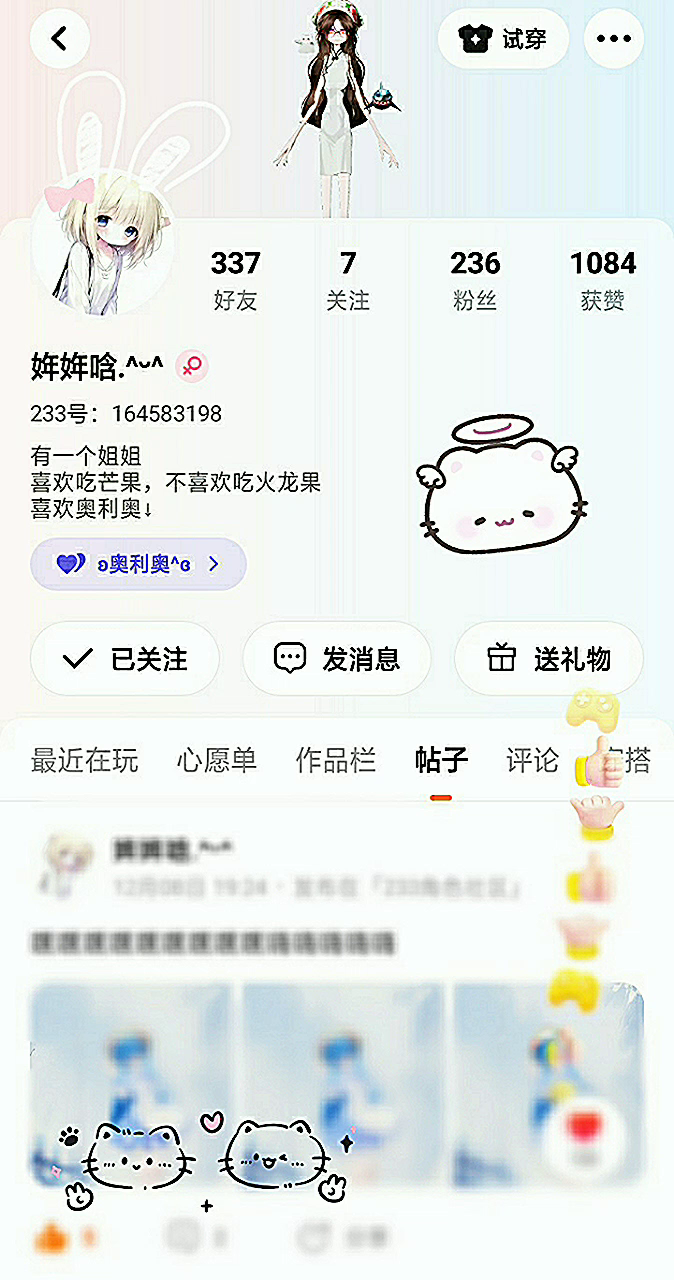Send a gift with 送礼物

click(x=549, y=659)
